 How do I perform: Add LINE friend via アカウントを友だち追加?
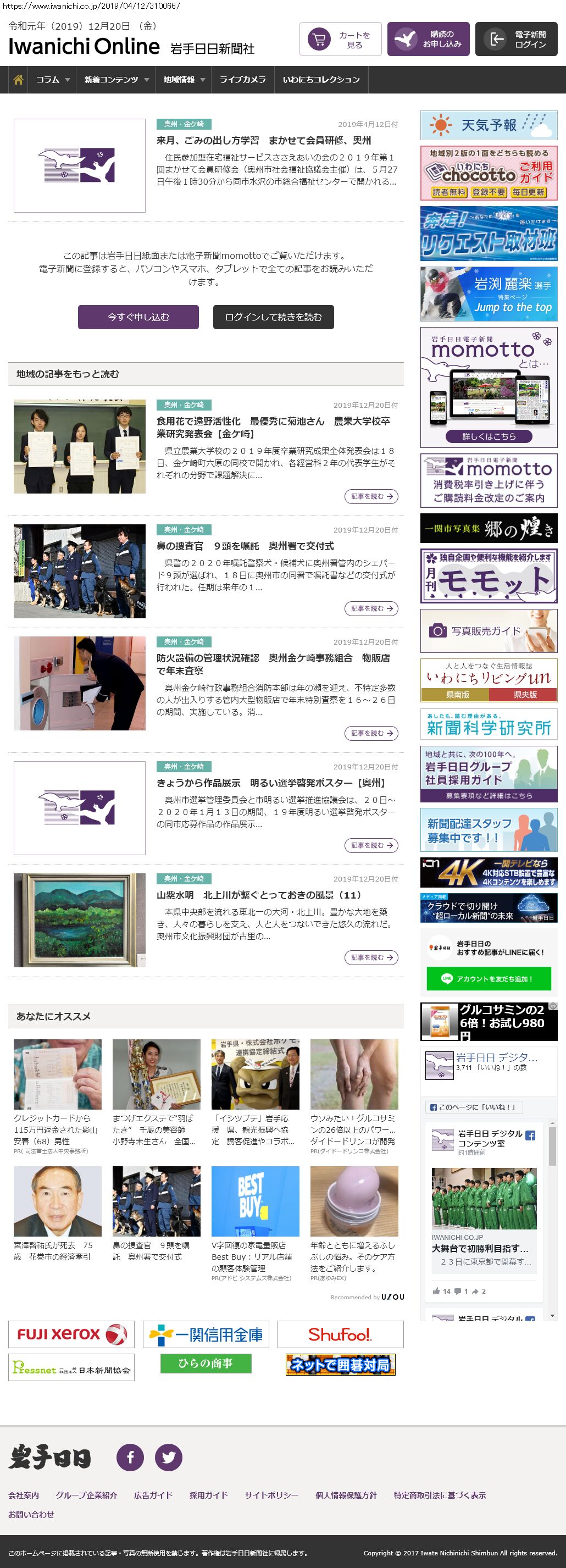click(x=489, y=979)
